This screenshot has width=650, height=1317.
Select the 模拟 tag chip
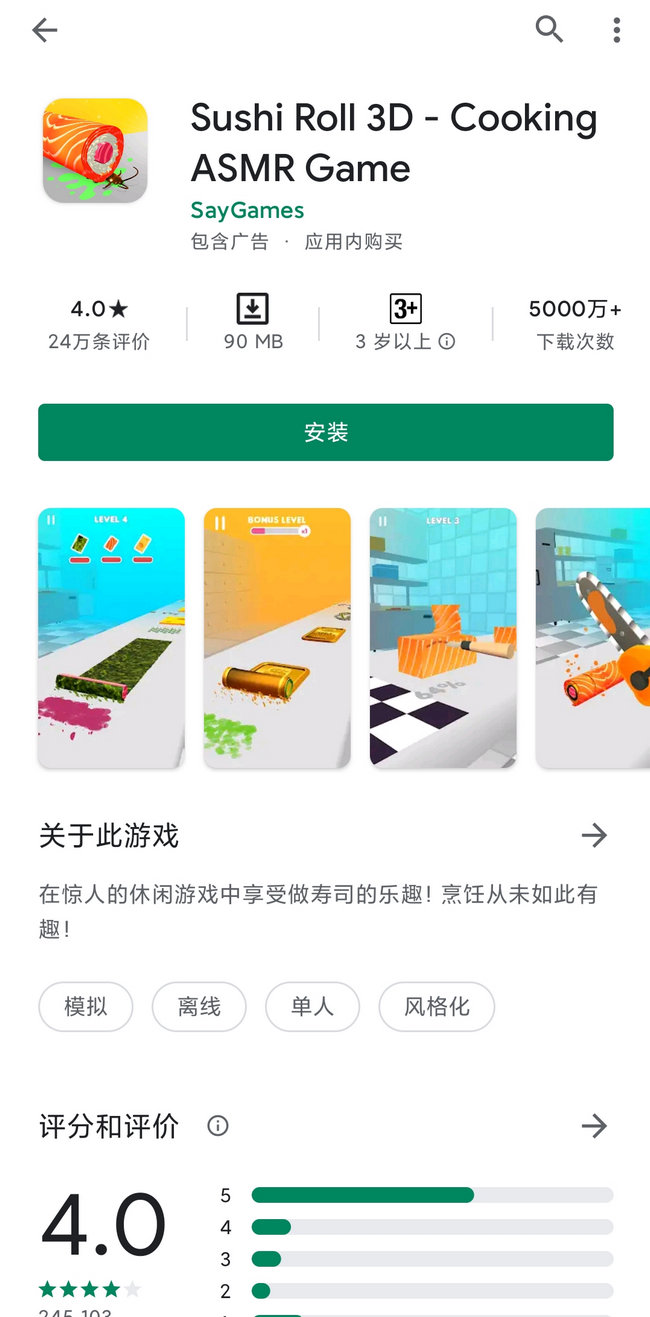86,1006
